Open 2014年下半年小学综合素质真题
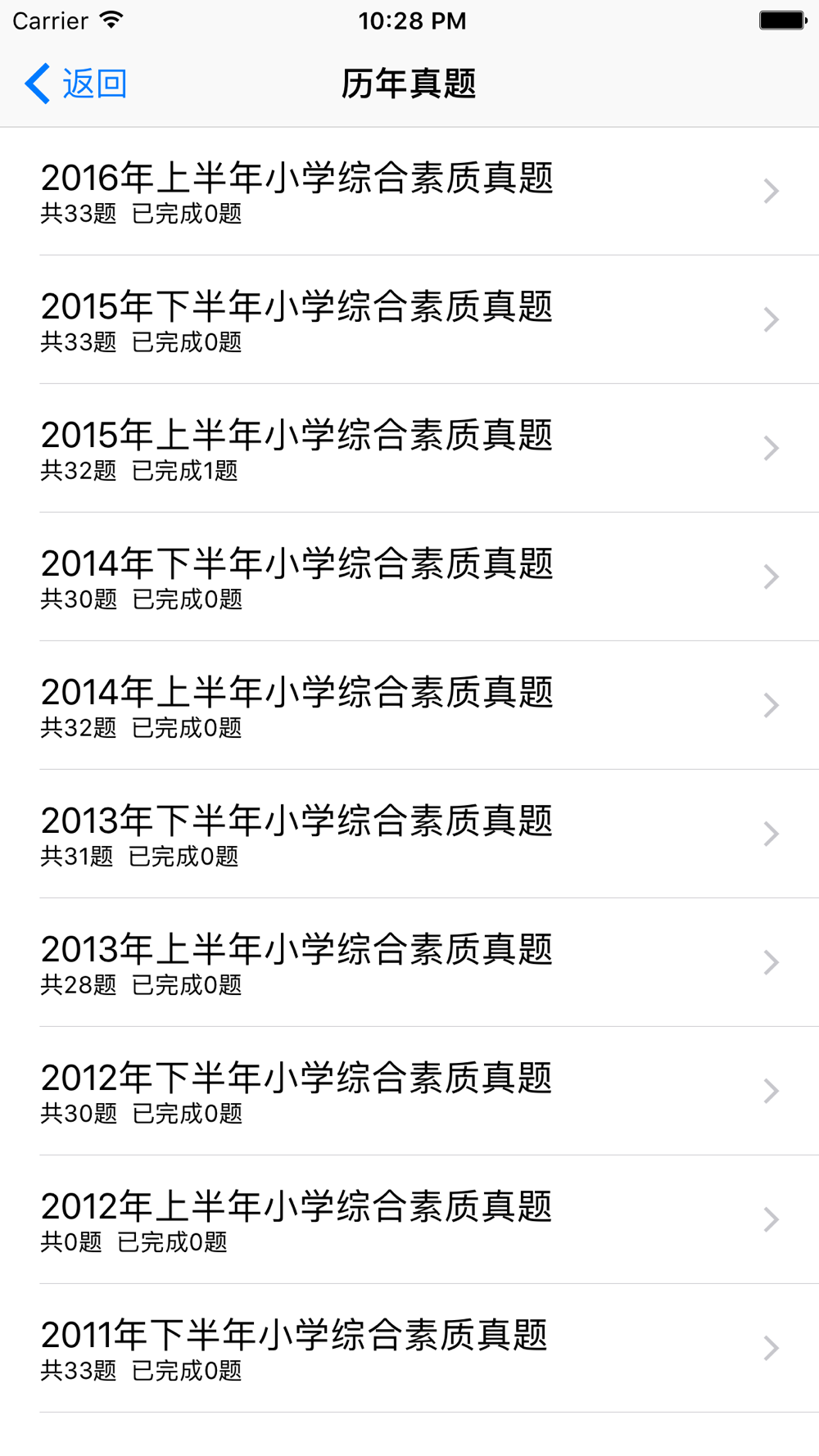The width and height of the screenshot is (819, 1456). pyautogui.click(x=409, y=577)
